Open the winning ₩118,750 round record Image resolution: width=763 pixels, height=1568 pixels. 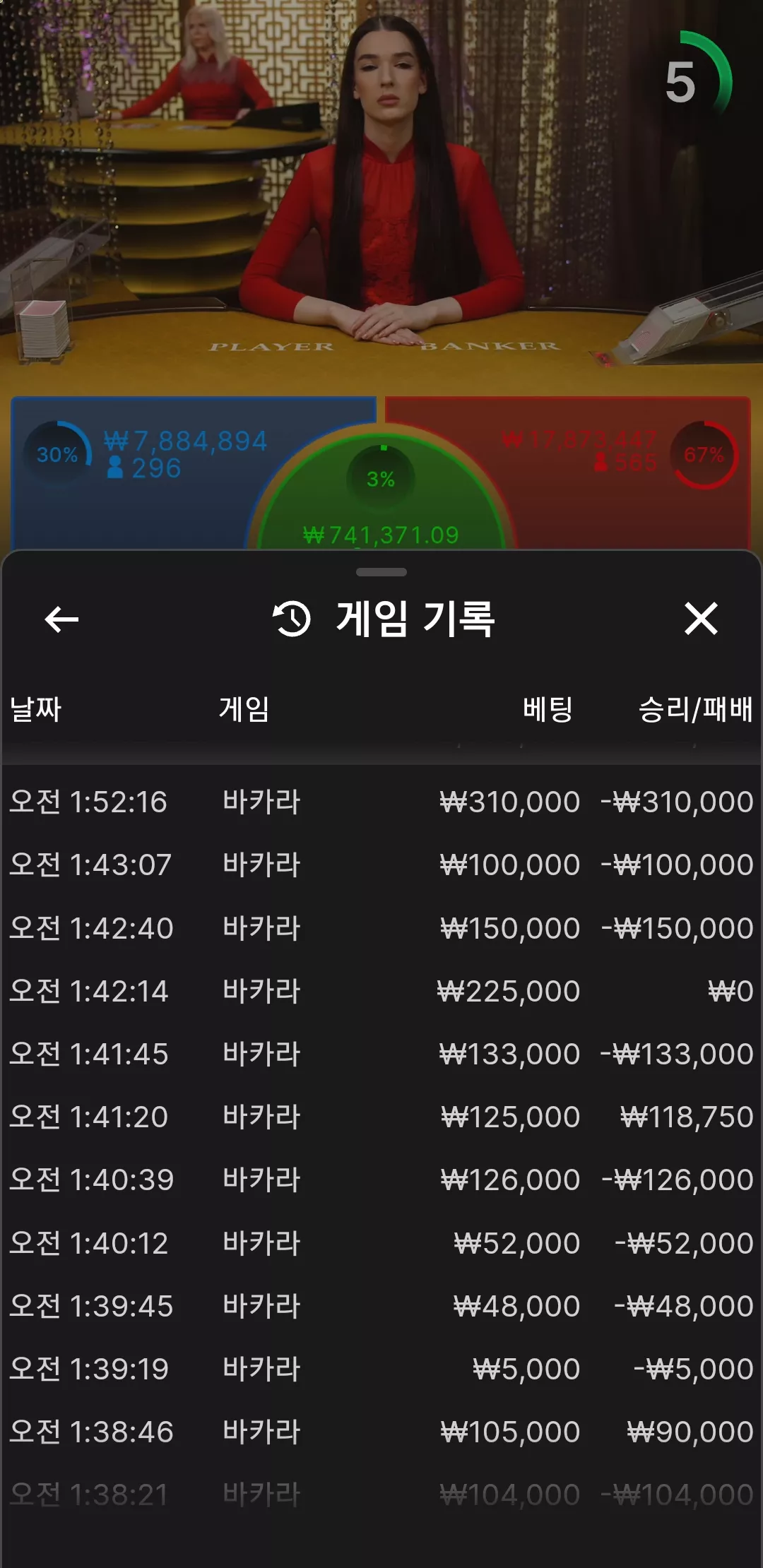coord(381,1117)
